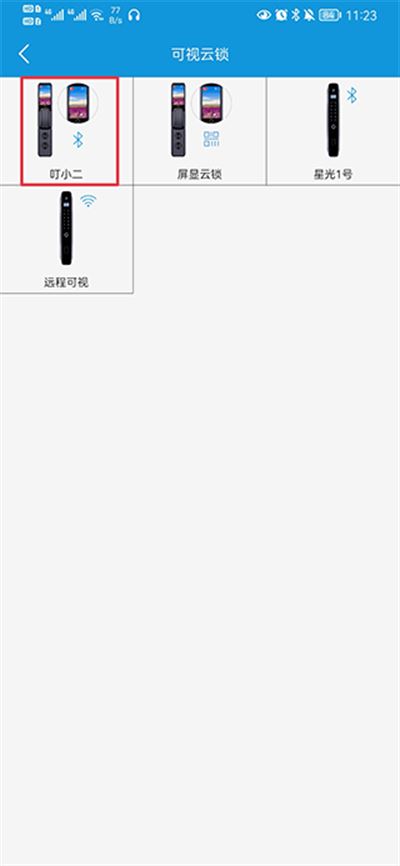Pick the 远程可视 lock tile
Screen dimensions: 400x866
click(x=66, y=239)
